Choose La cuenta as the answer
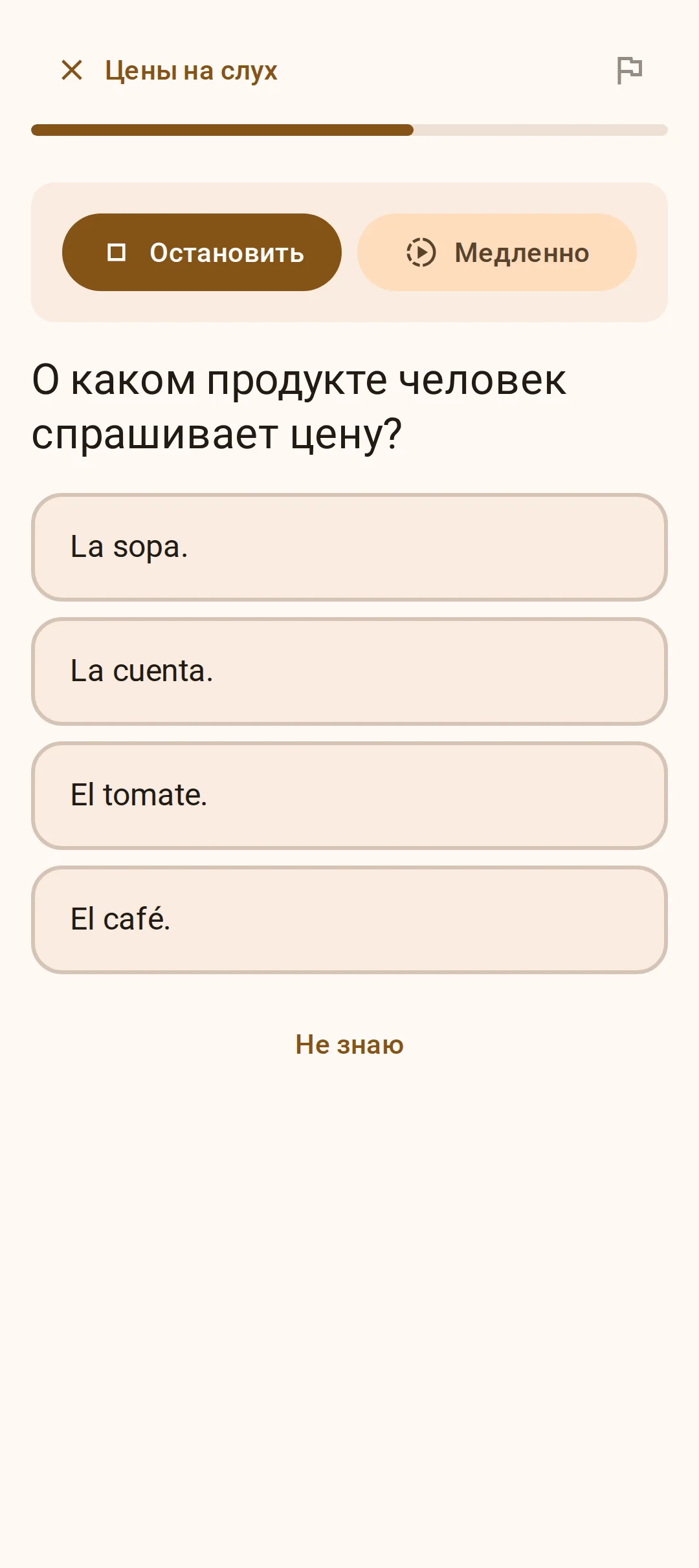The width and height of the screenshot is (699, 1568). (349, 671)
